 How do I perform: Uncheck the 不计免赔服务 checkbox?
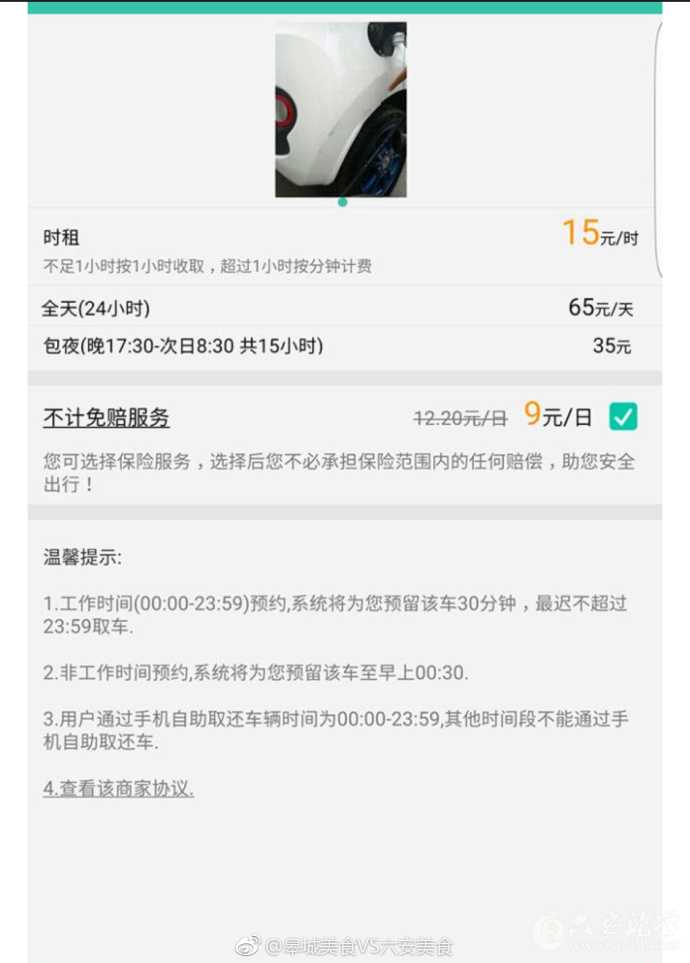coord(624,417)
